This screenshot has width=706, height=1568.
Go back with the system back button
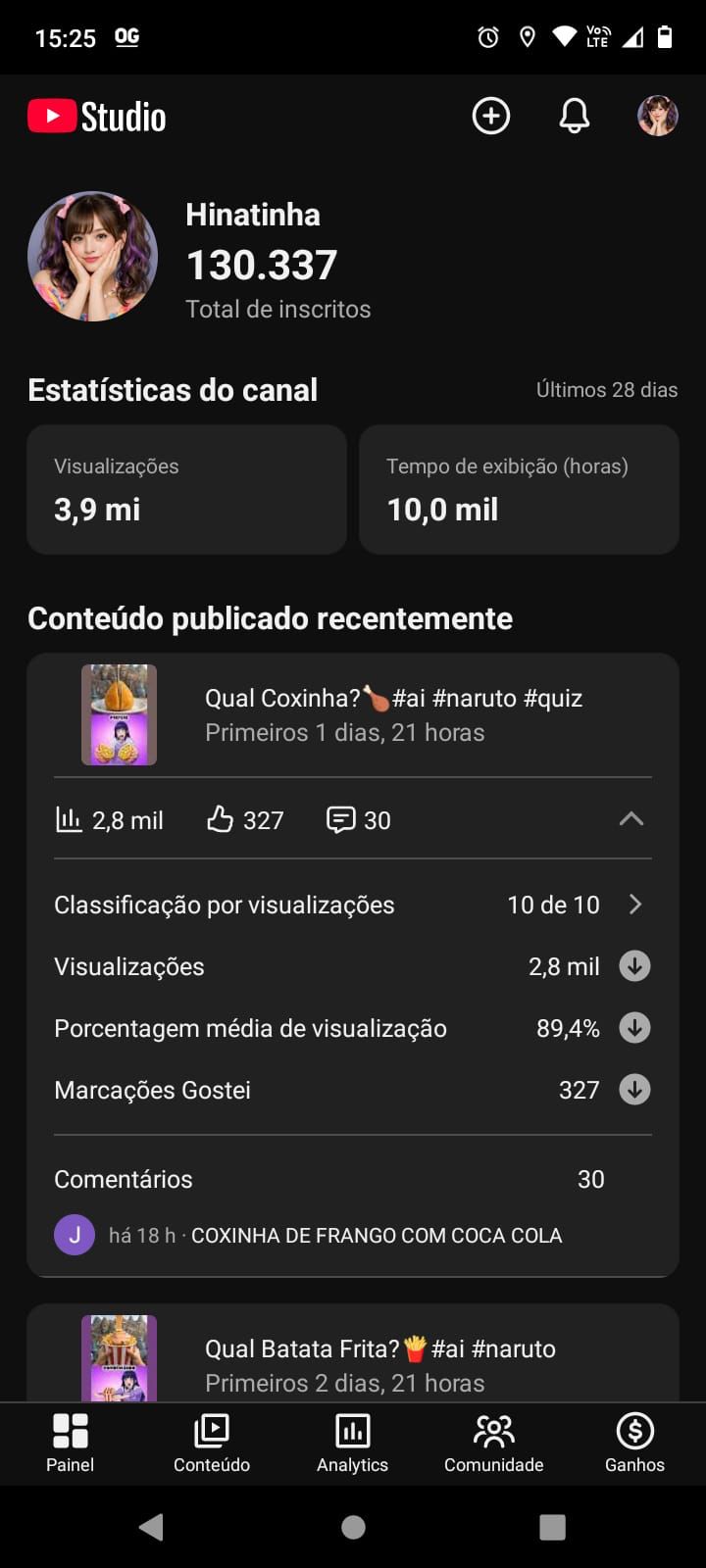151,1527
